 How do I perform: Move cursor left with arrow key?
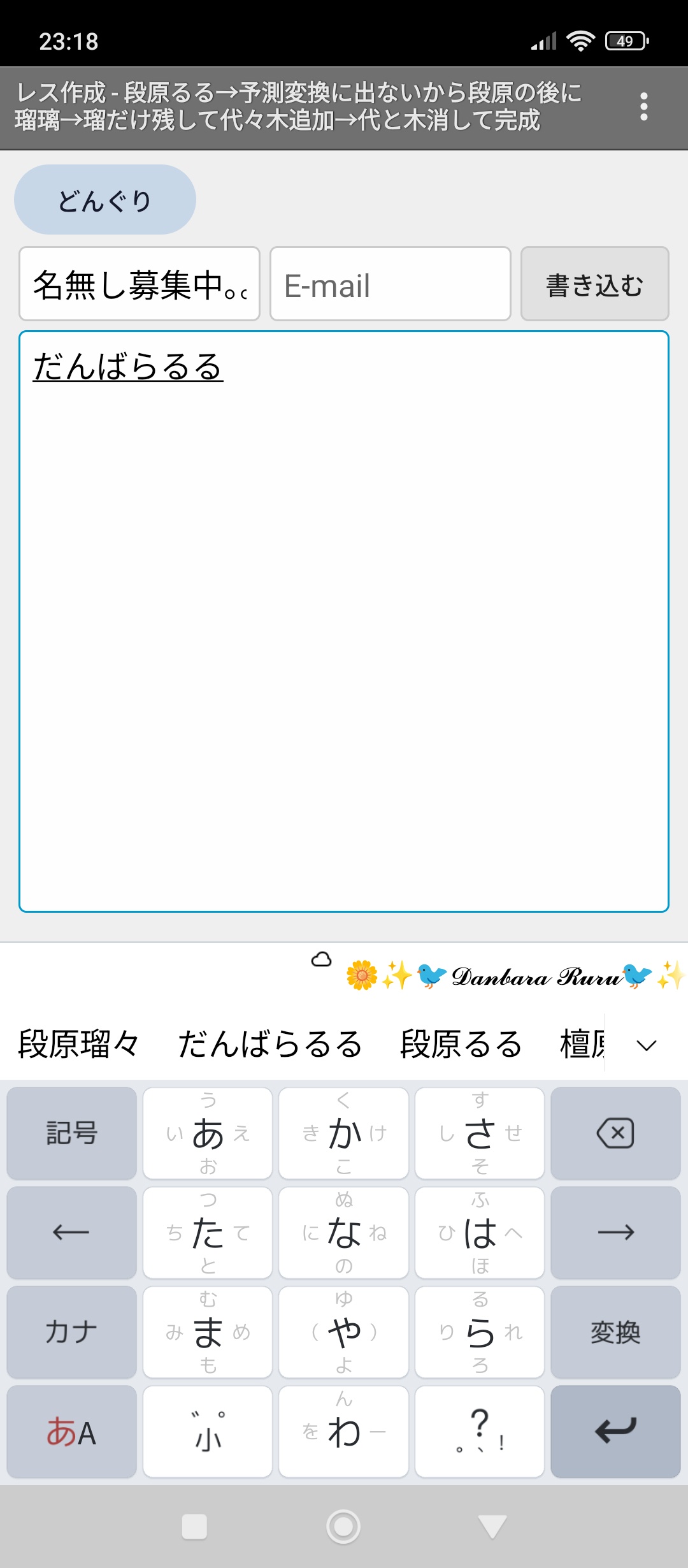tap(72, 1232)
